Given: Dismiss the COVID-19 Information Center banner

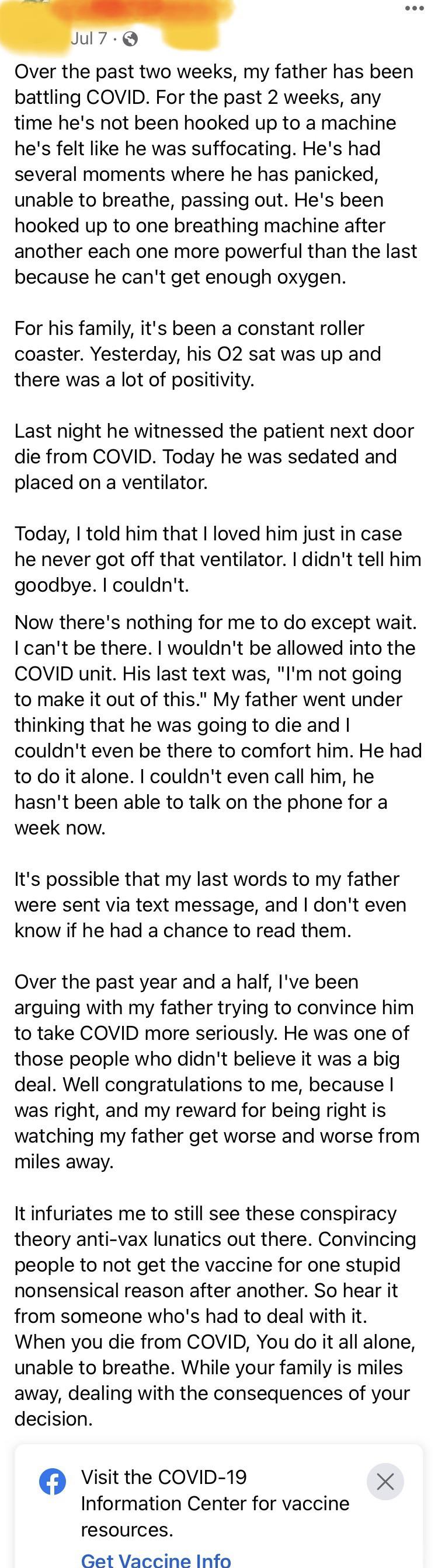Looking at the screenshot, I should point(385,1482).
